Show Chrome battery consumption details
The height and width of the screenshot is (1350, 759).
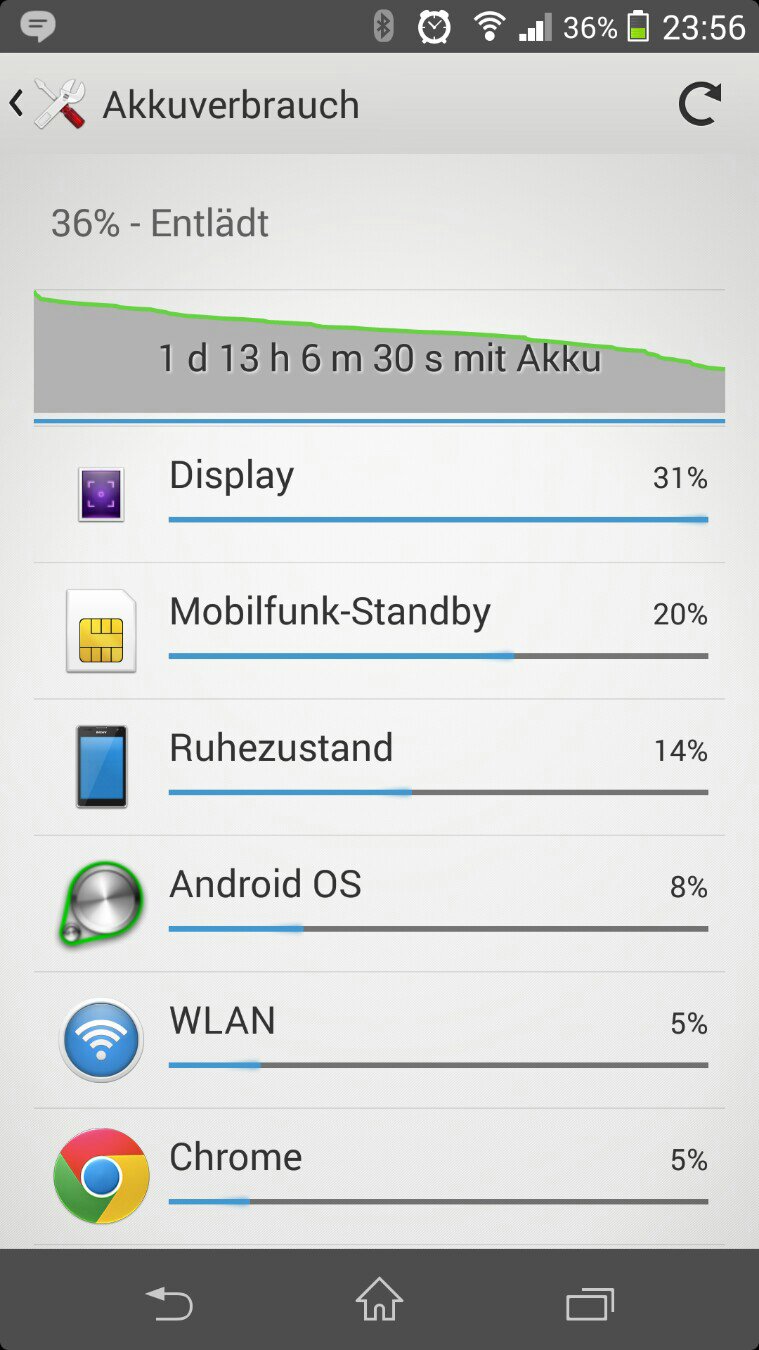click(x=379, y=1177)
